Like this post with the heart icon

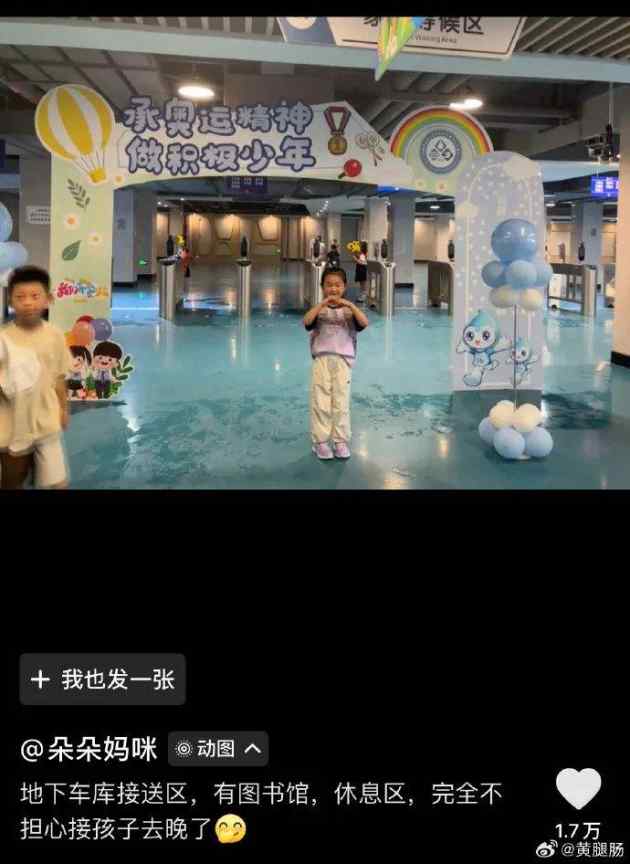coord(579,789)
